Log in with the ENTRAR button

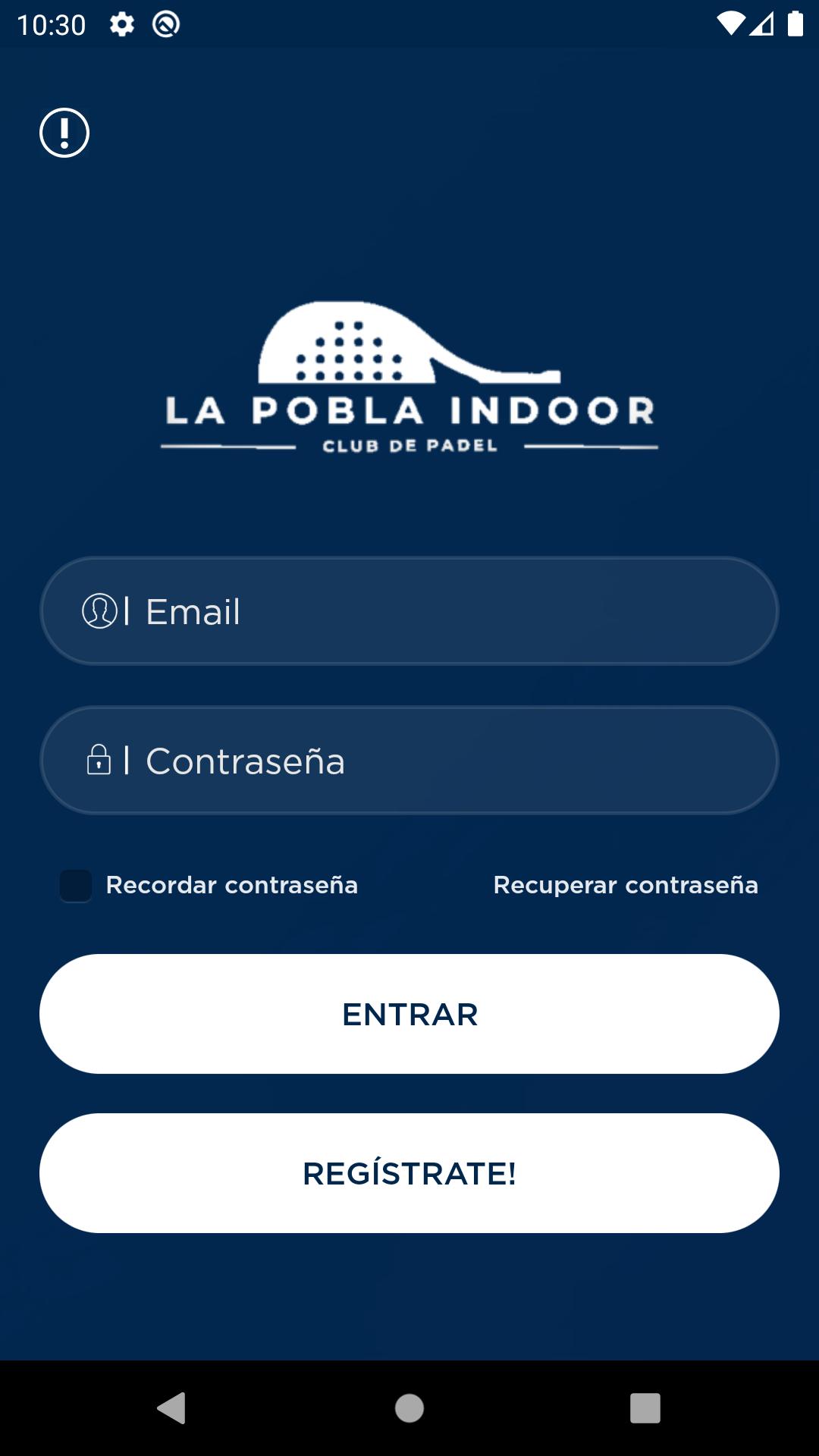click(x=409, y=1014)
